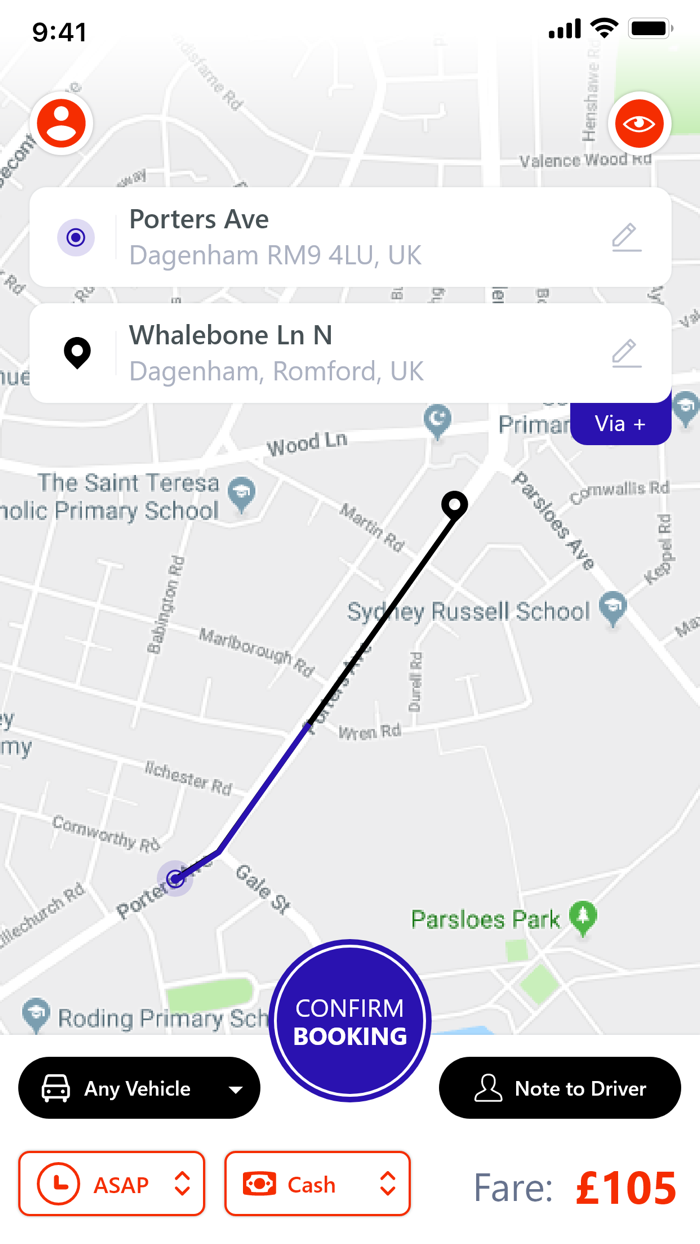Tap the red eye visibility icon
This screenshot has width=700, height=1244.
(x=639, y=124)
